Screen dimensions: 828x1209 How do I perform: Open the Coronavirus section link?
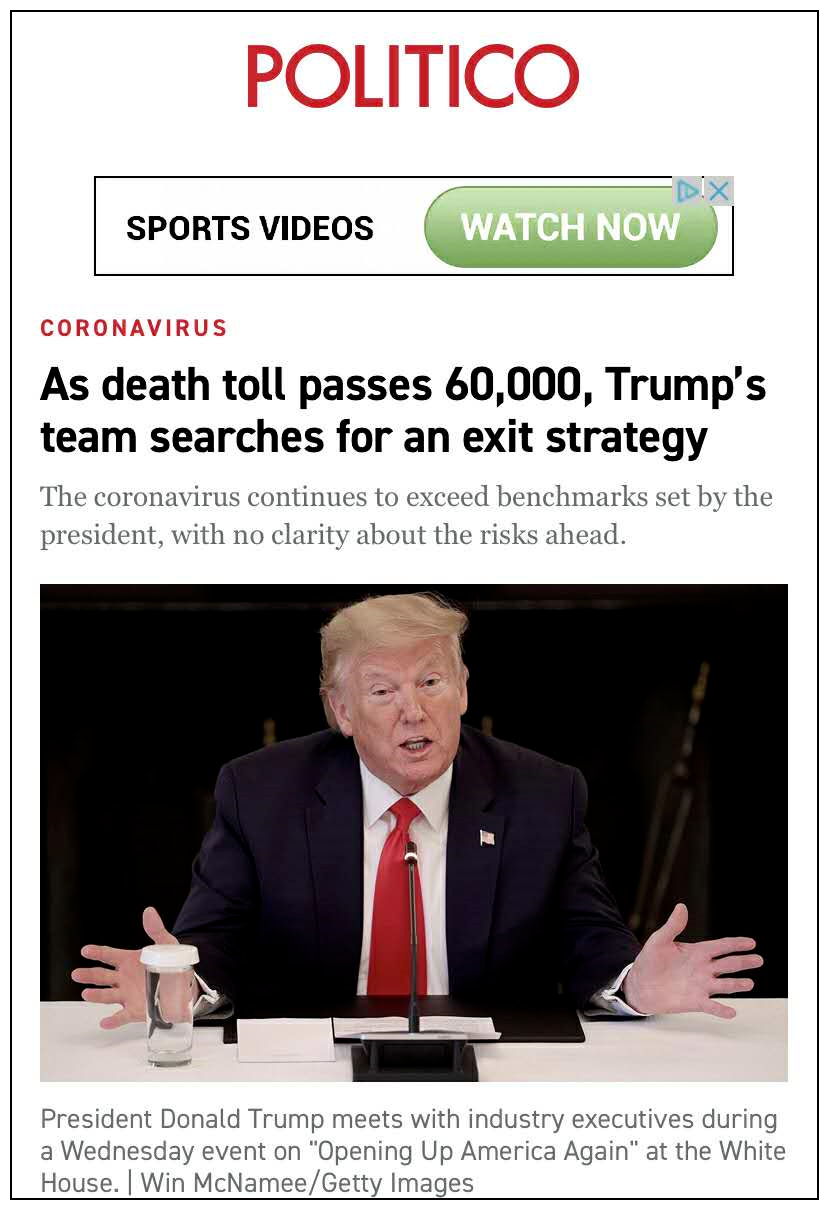pos(134,328)
